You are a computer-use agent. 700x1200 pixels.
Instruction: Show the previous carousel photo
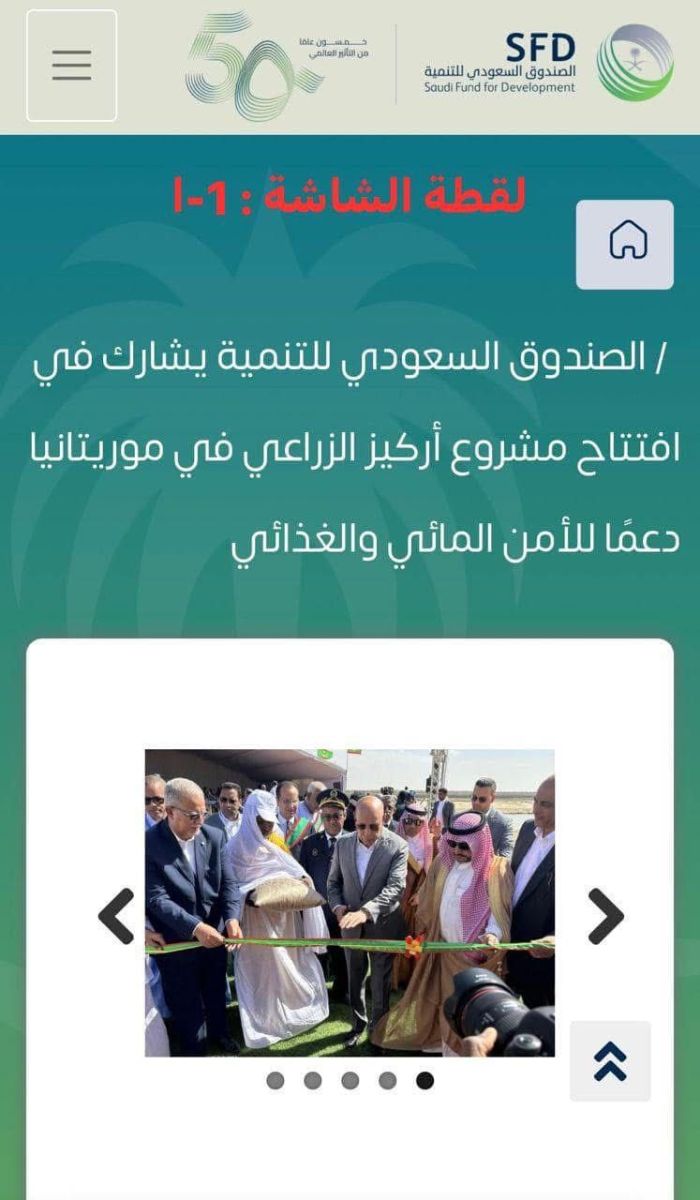[x=118, y=916]
